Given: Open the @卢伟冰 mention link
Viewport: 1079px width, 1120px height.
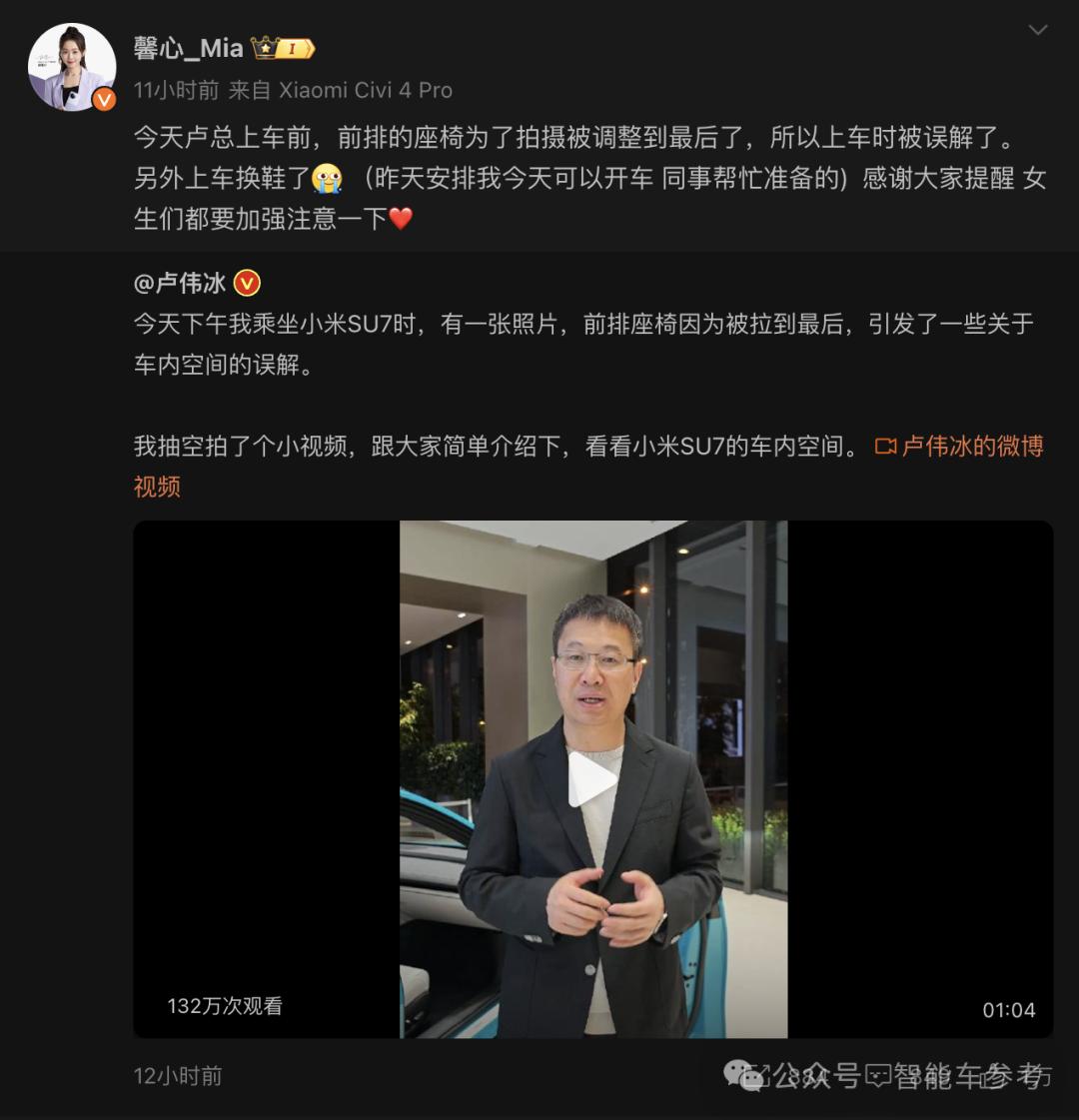Looking at the screenshot, I should pyautogui.click(x=180, y=283).
